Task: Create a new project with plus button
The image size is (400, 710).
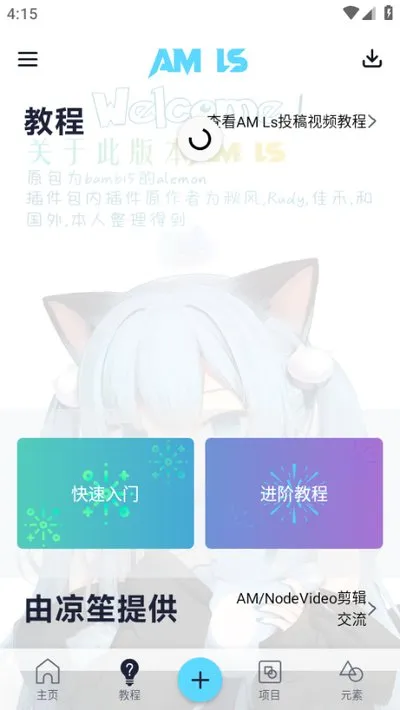Action: pos(200,680)
